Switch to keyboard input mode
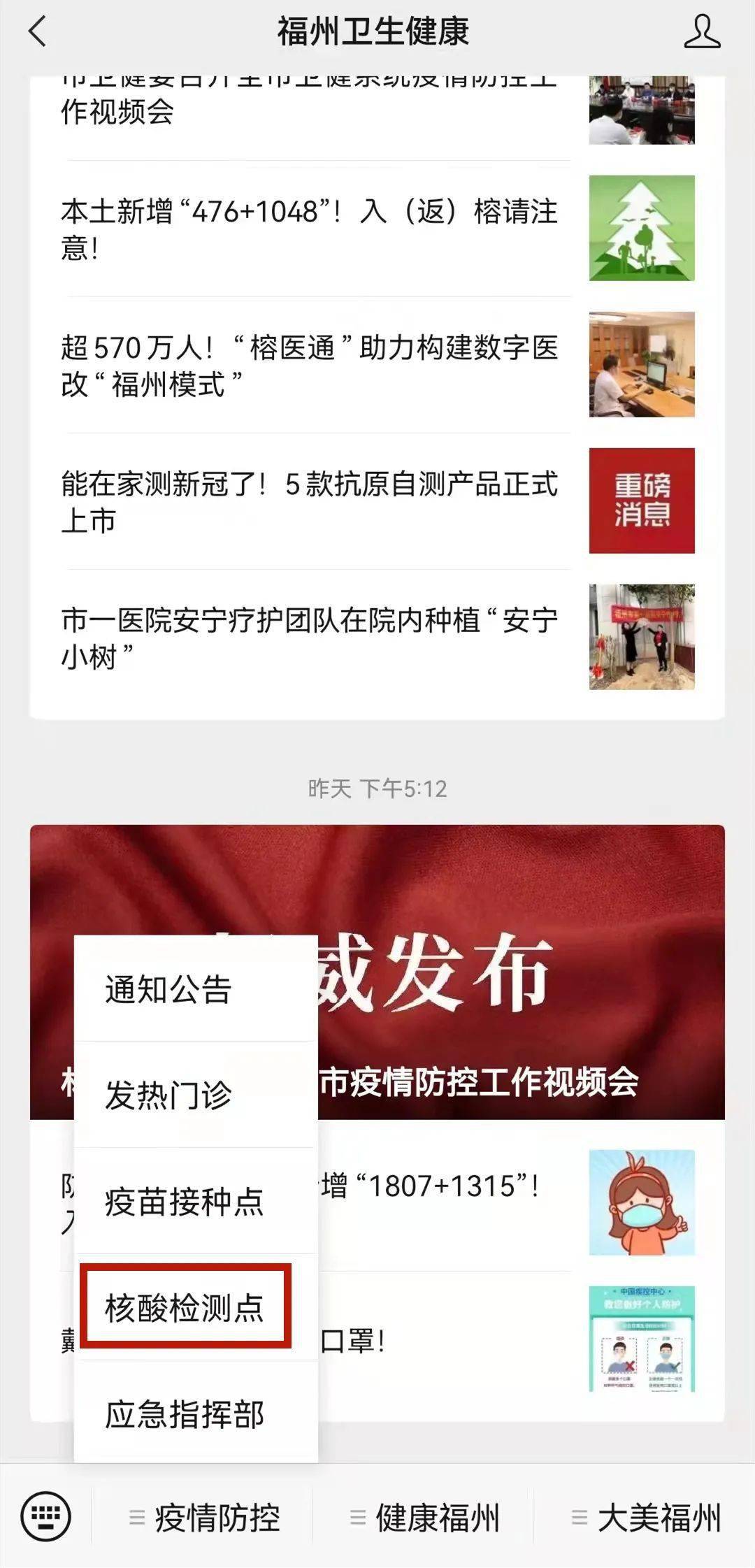 click(x=46, y=1516)
